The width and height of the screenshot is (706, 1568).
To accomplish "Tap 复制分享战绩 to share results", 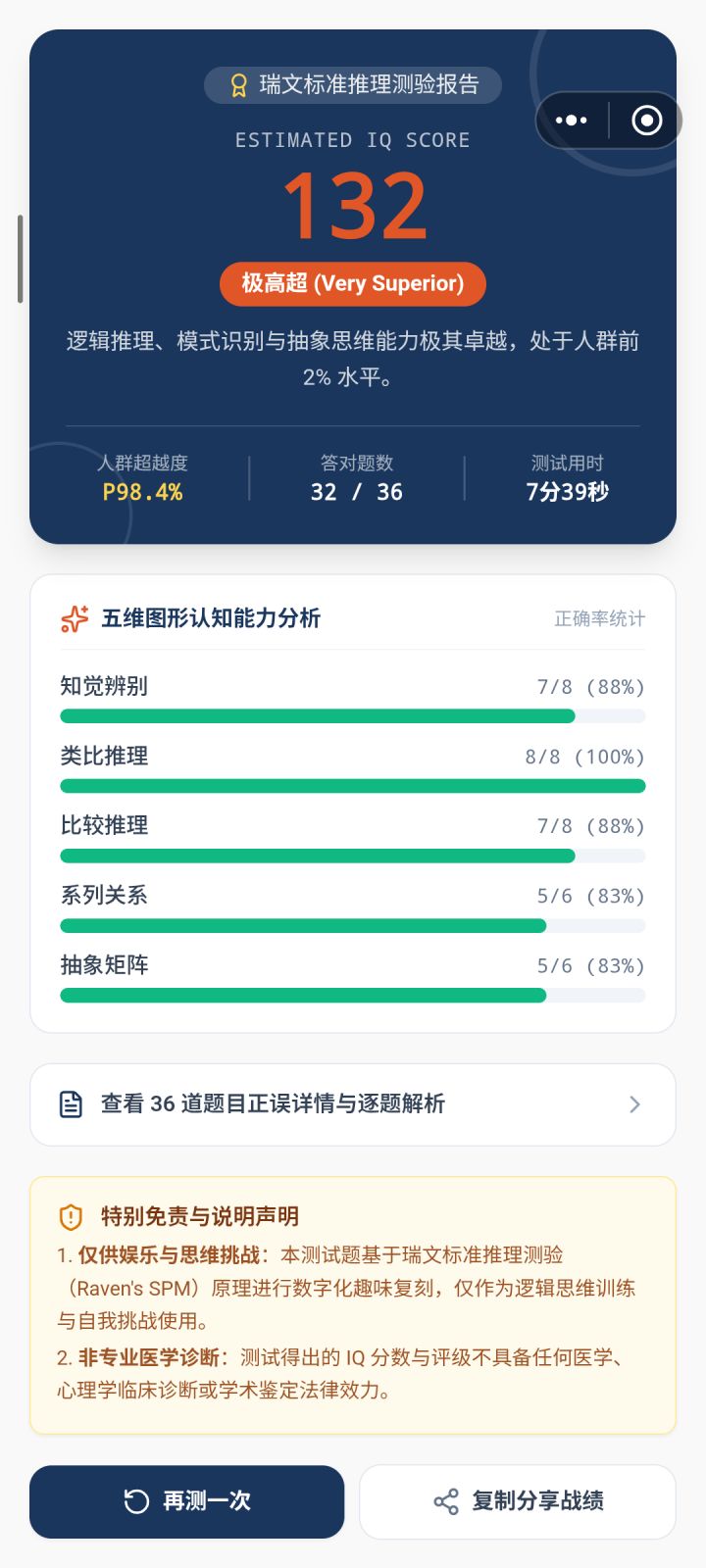I will pyautogui.click(x=518, y=1501).
